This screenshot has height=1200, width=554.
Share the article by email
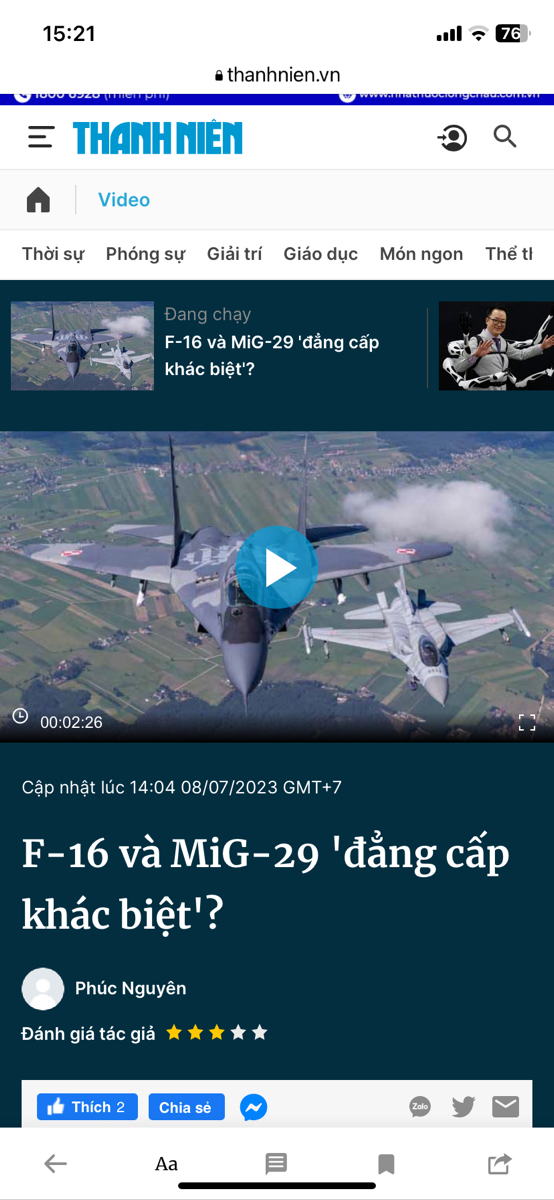pos(506,1107)
